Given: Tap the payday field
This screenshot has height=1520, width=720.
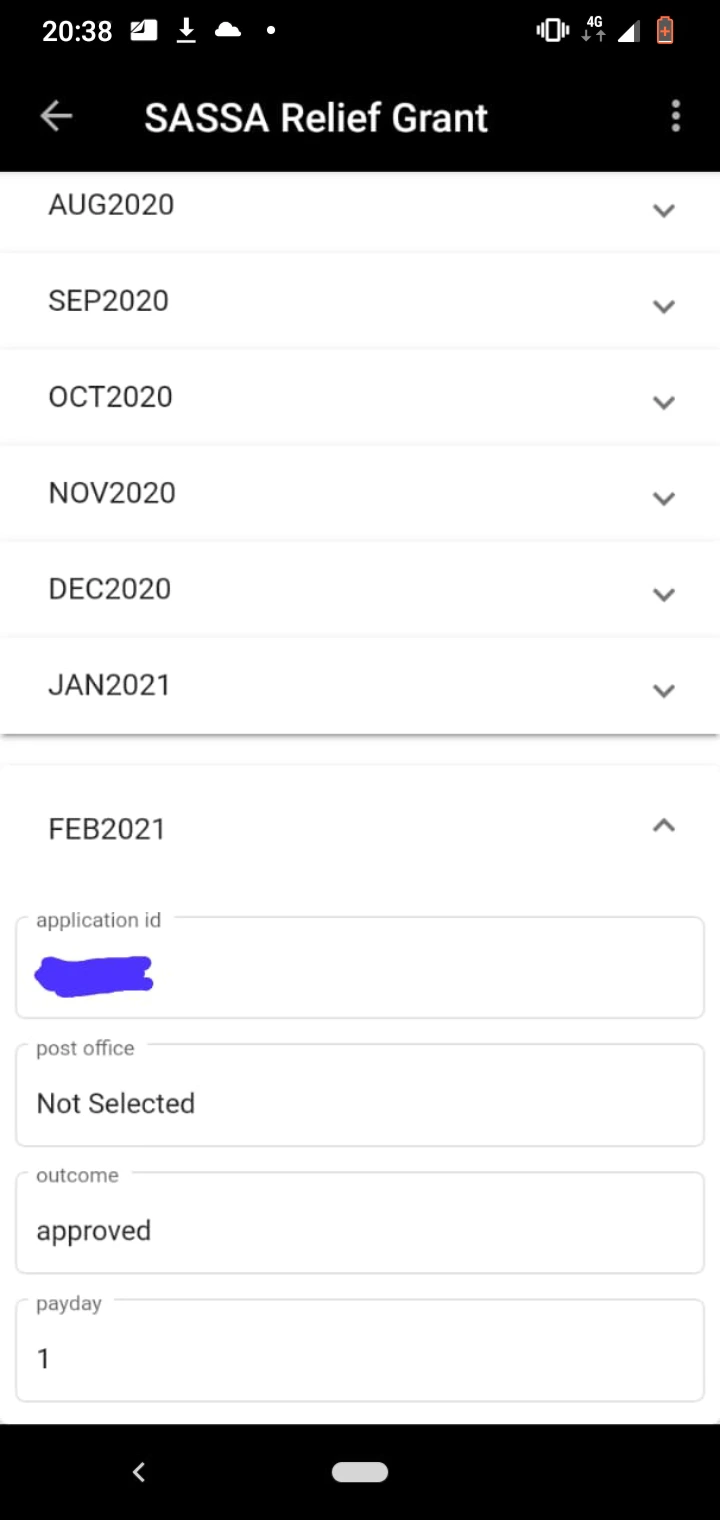Looking at the screenshot, I should coord(360,1352).
